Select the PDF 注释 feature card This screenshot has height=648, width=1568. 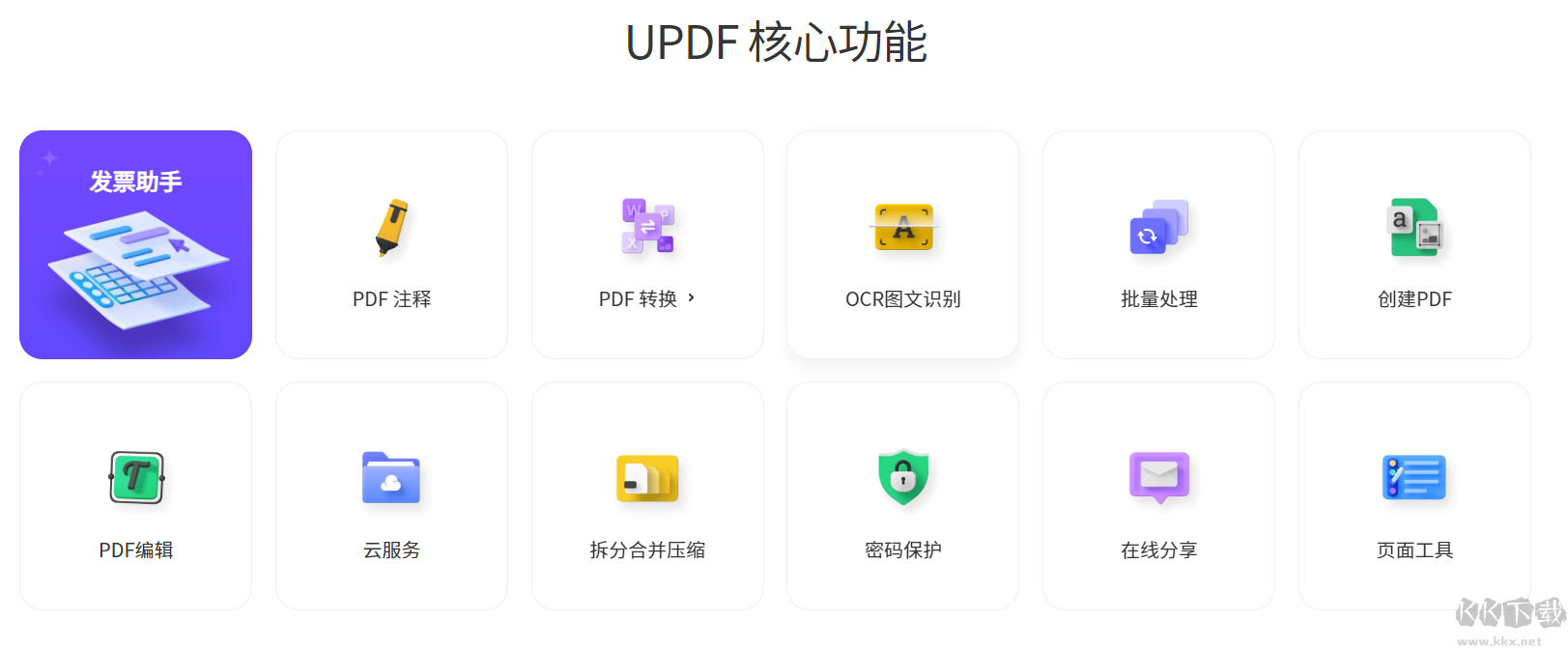(x=391, y=245)
